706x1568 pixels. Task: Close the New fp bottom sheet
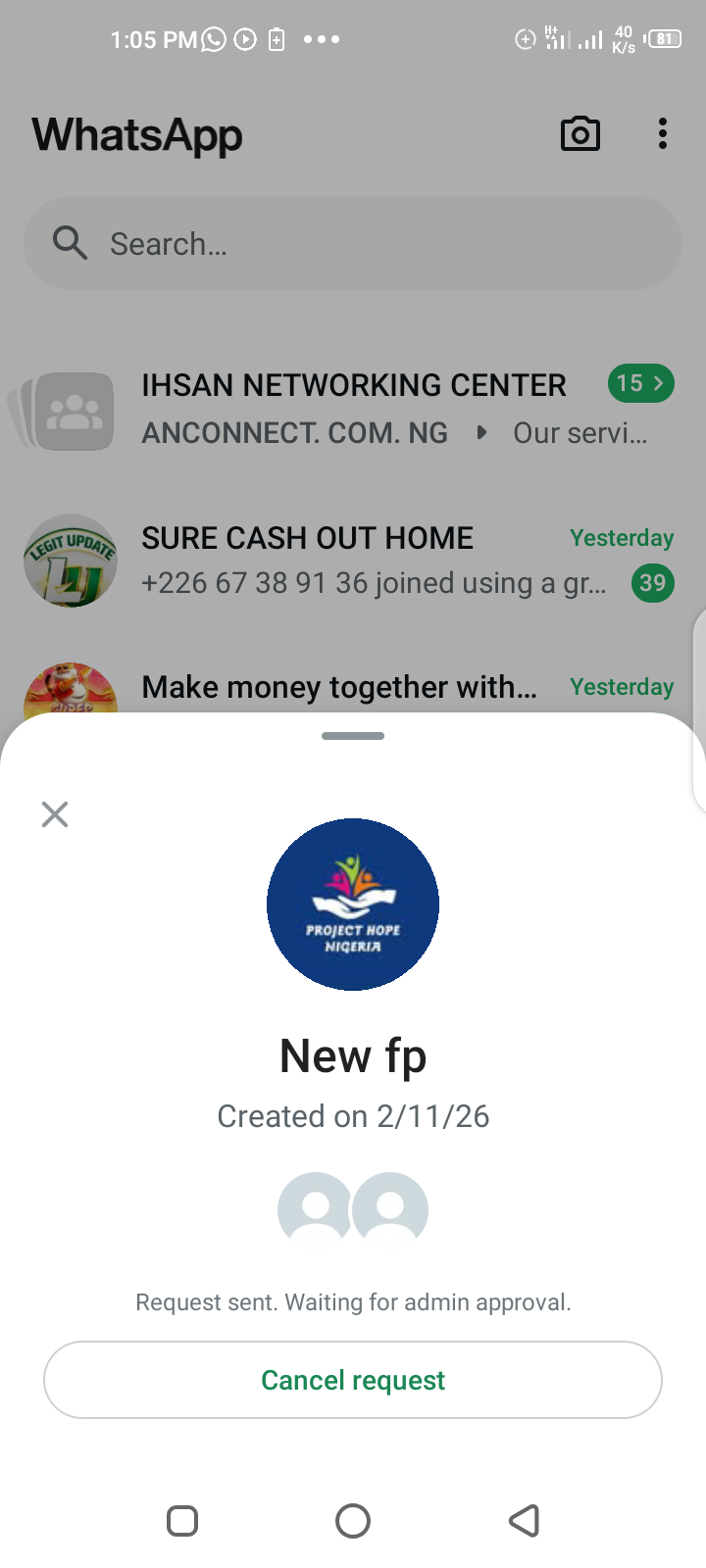point(55,814)
